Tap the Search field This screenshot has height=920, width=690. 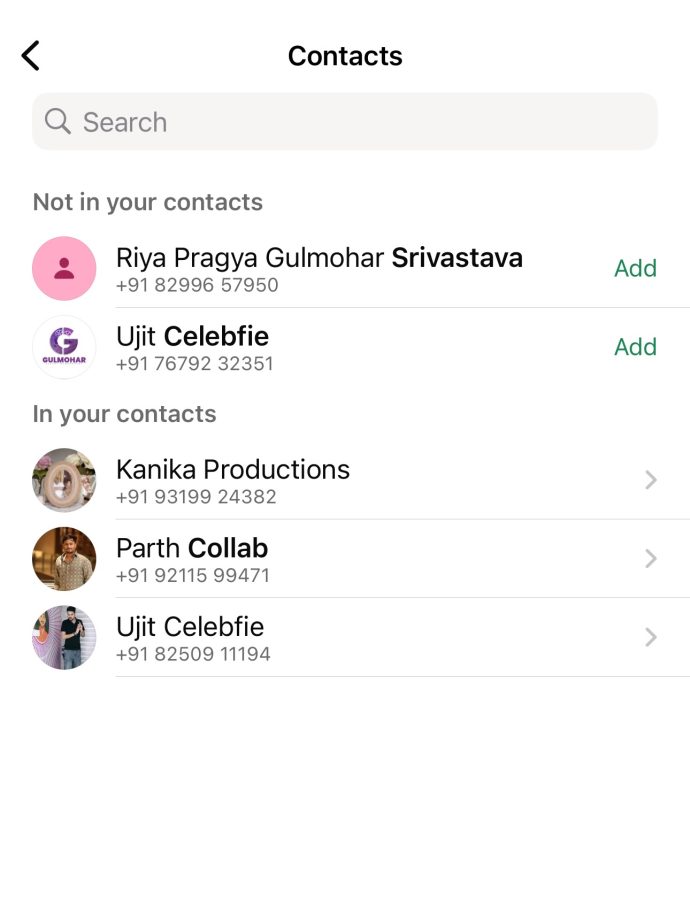coord(344,122)
